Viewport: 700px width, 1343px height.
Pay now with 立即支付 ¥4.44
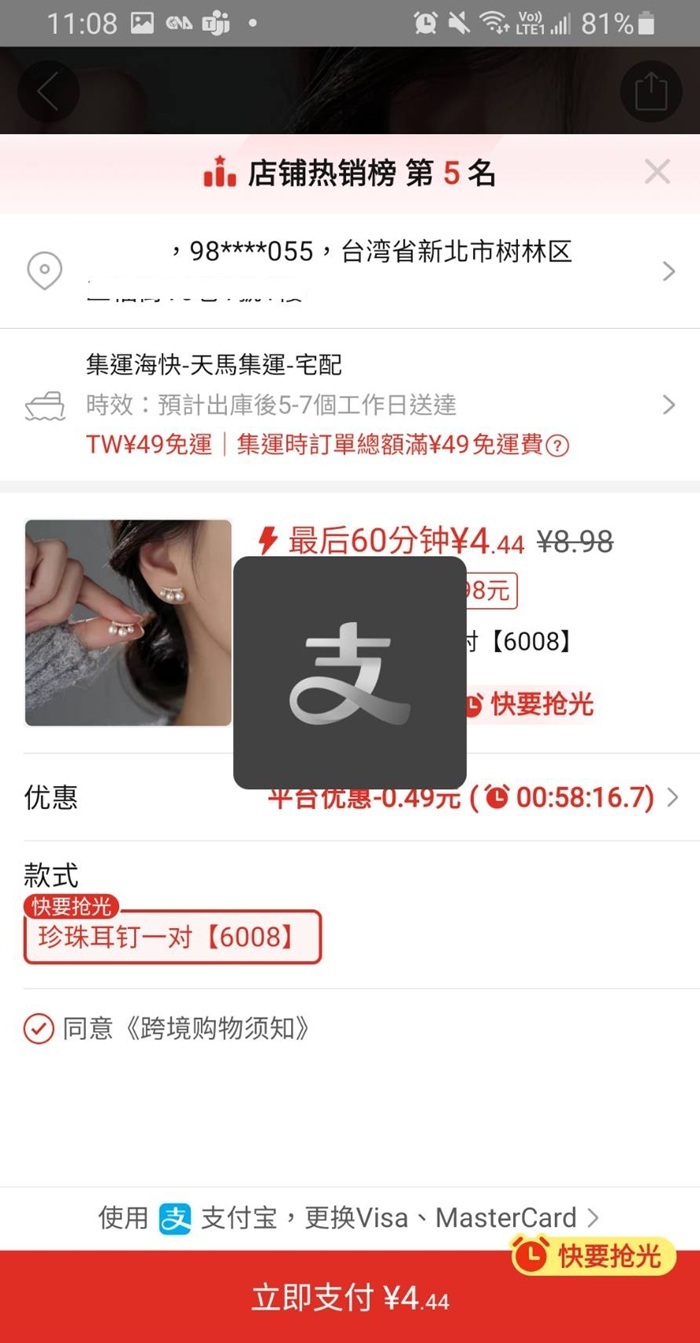[x=350, y=1298]
